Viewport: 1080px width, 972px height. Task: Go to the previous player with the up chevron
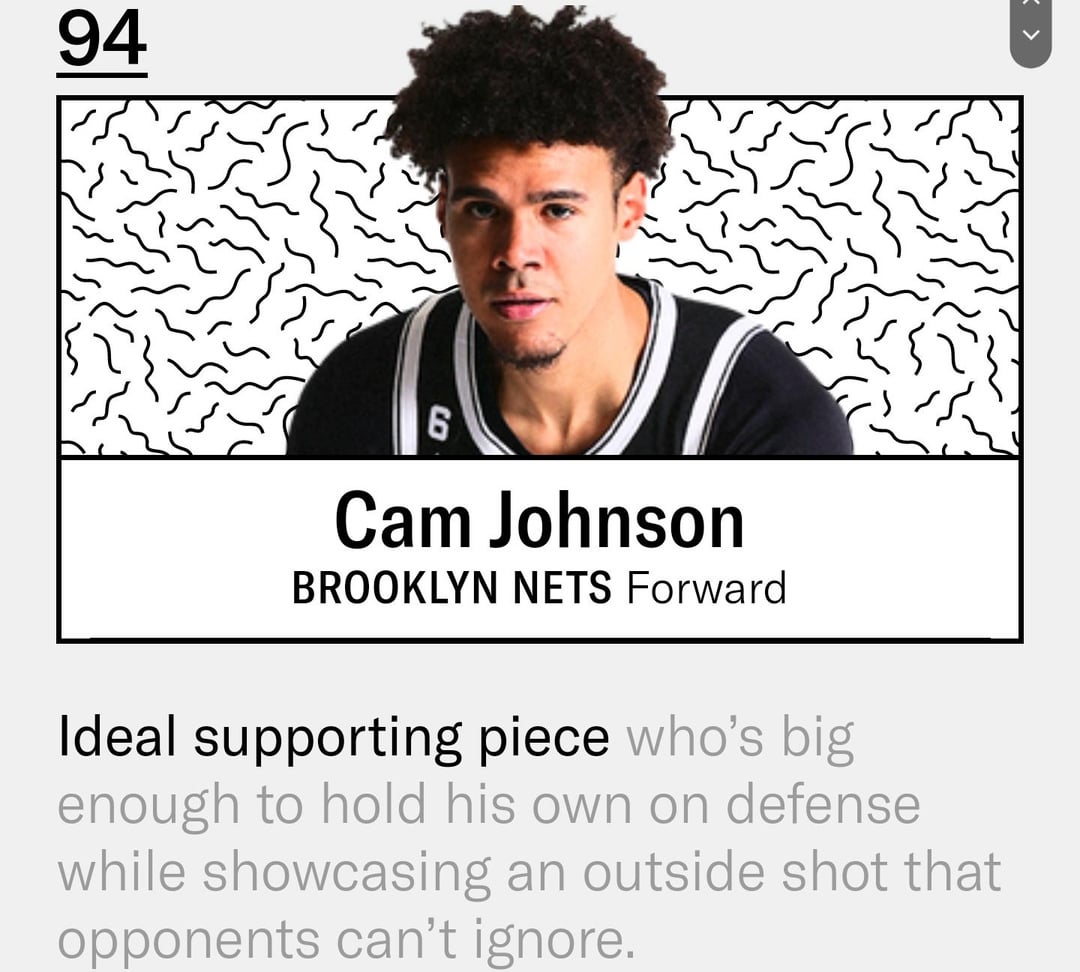[1031, 4]
